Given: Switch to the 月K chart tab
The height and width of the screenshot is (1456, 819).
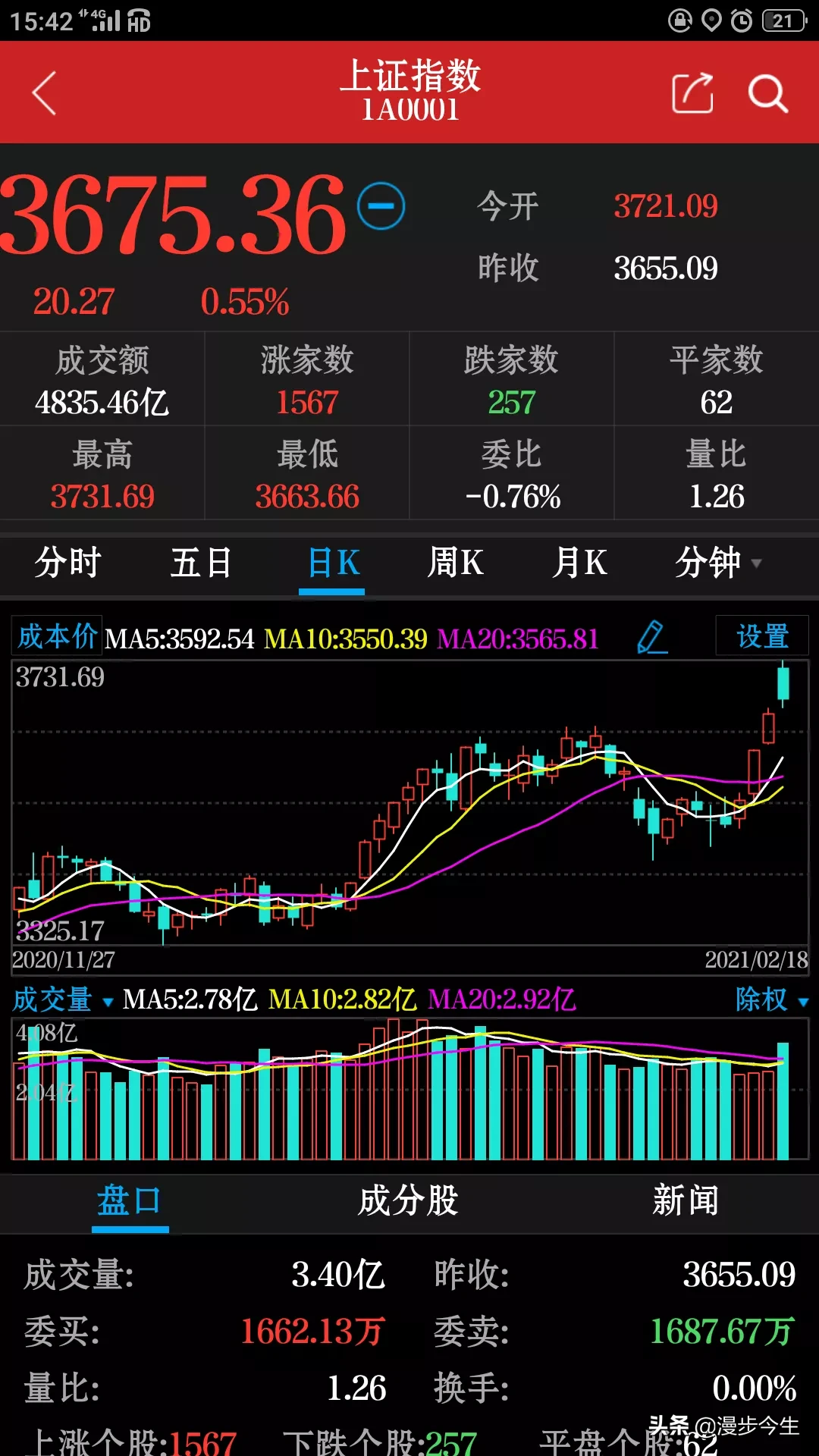Looking at the screenshot, I should click(579, 563).
